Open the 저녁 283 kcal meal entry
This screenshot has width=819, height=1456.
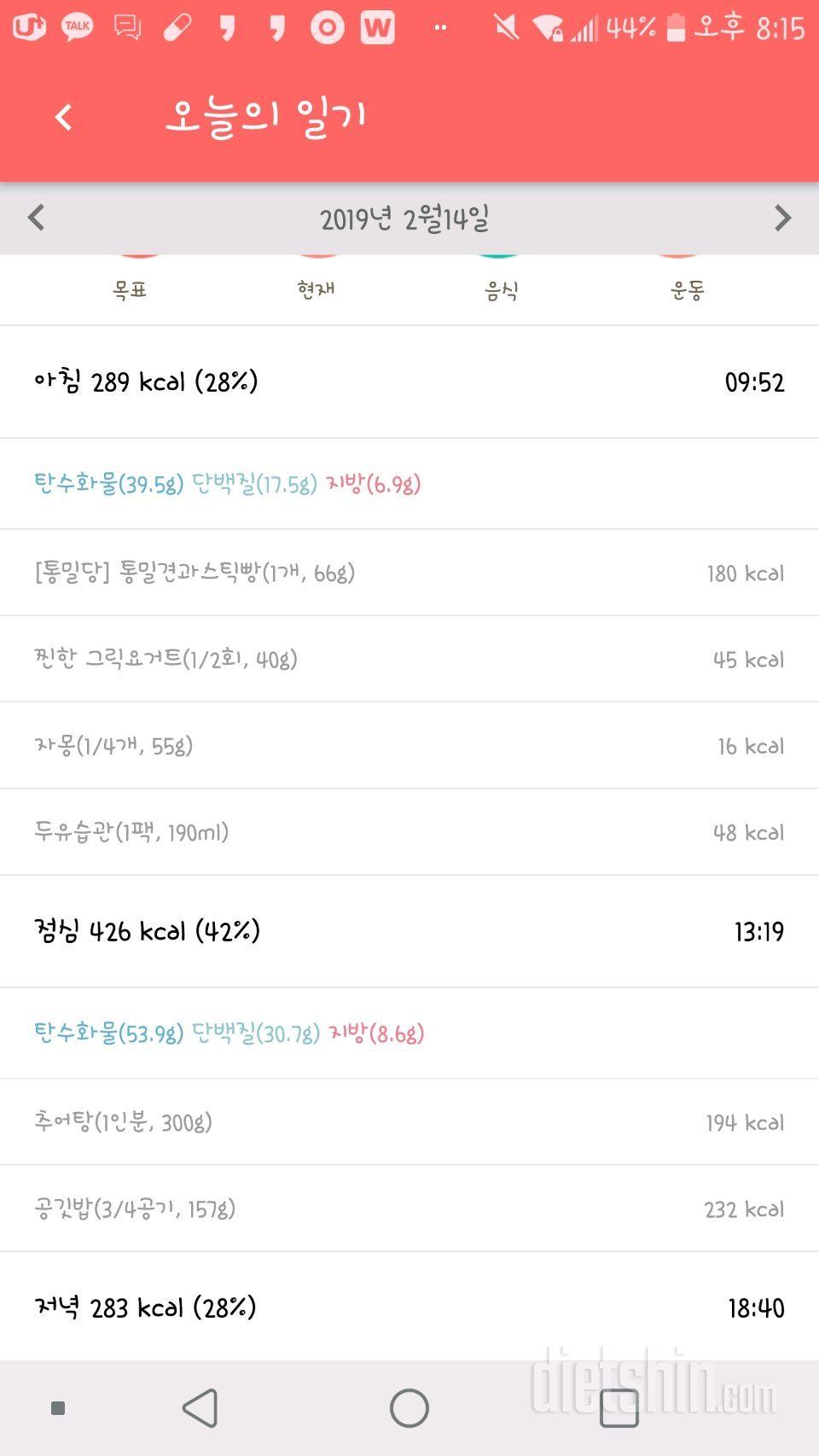point(408,1307)
